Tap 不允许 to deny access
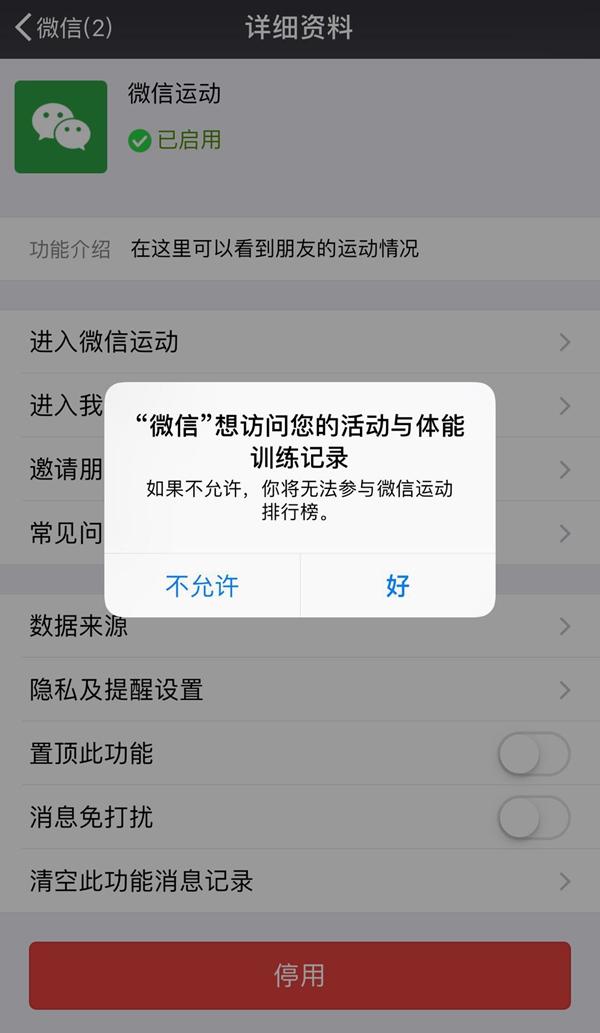The height and width of the screenshot is (1033, 600). click(202, 585)
